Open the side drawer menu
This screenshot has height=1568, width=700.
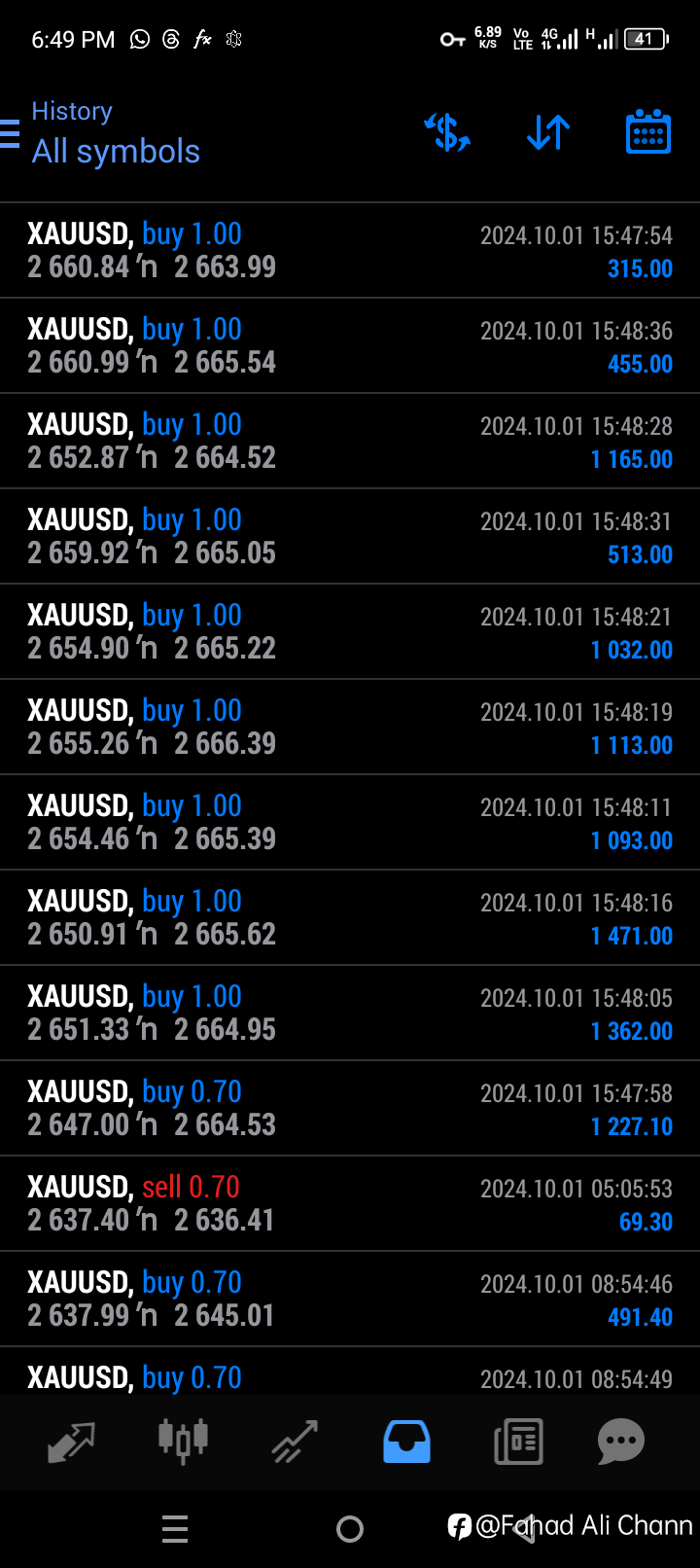(10, 133)
